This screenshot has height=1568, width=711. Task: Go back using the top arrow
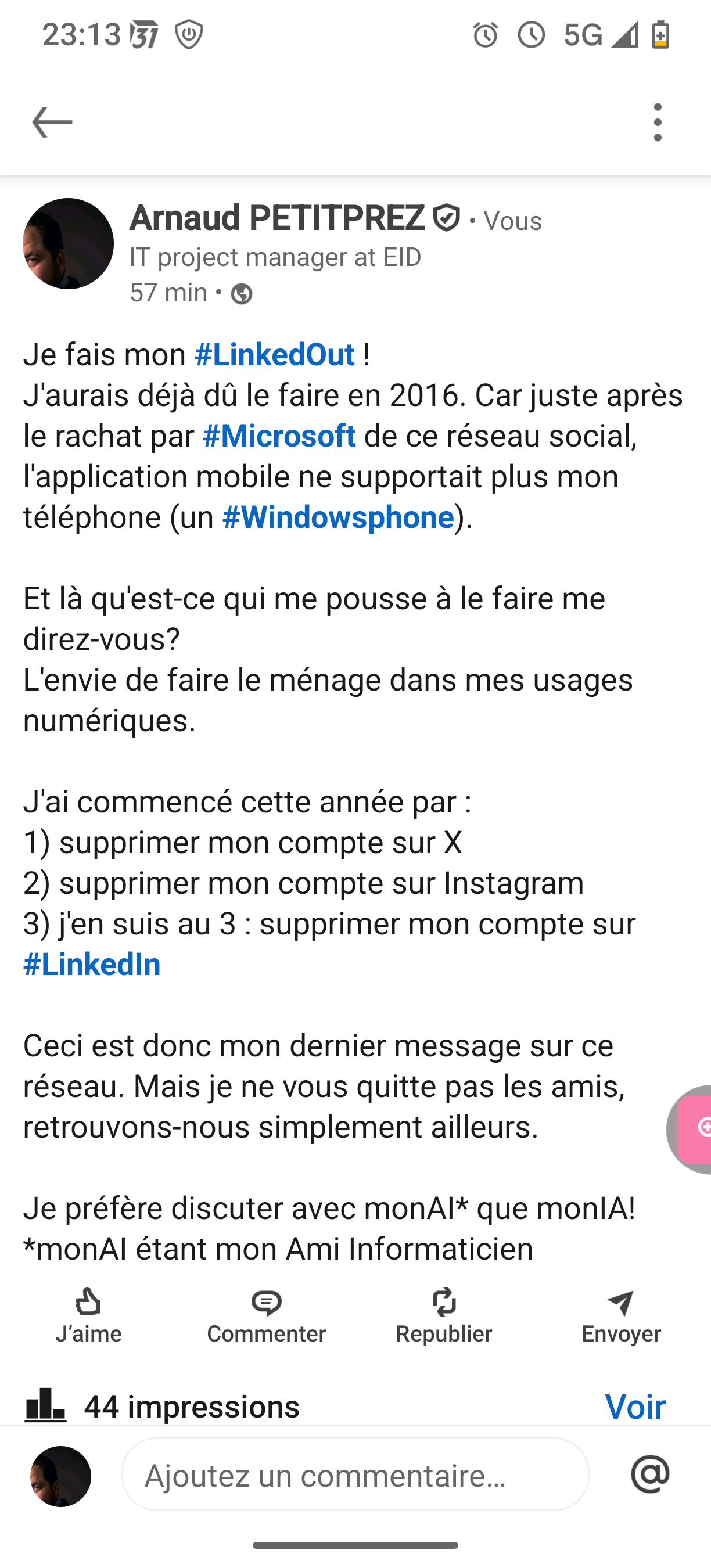tap(52, 123)
